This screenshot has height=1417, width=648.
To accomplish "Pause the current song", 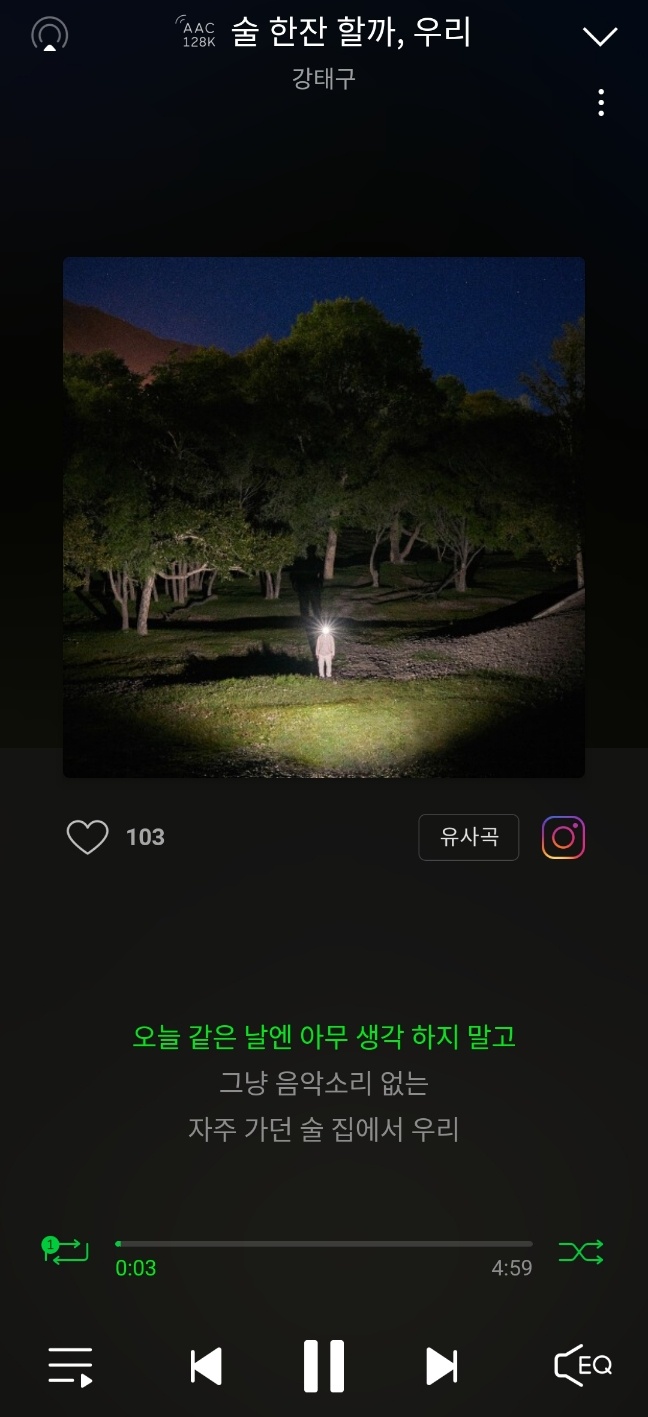I will (324, 1365).
